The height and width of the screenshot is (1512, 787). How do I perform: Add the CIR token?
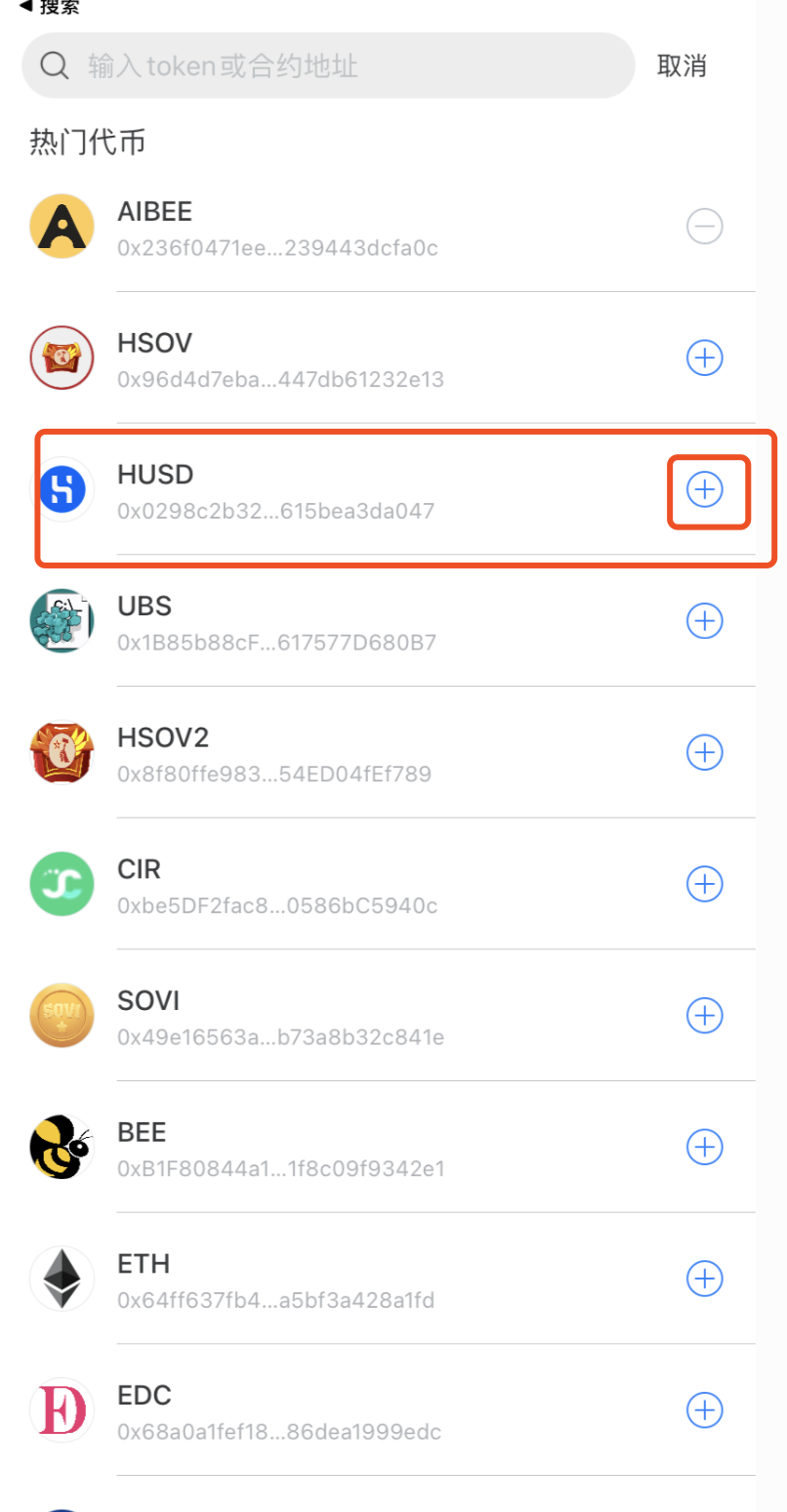click(x=704, y=884)
